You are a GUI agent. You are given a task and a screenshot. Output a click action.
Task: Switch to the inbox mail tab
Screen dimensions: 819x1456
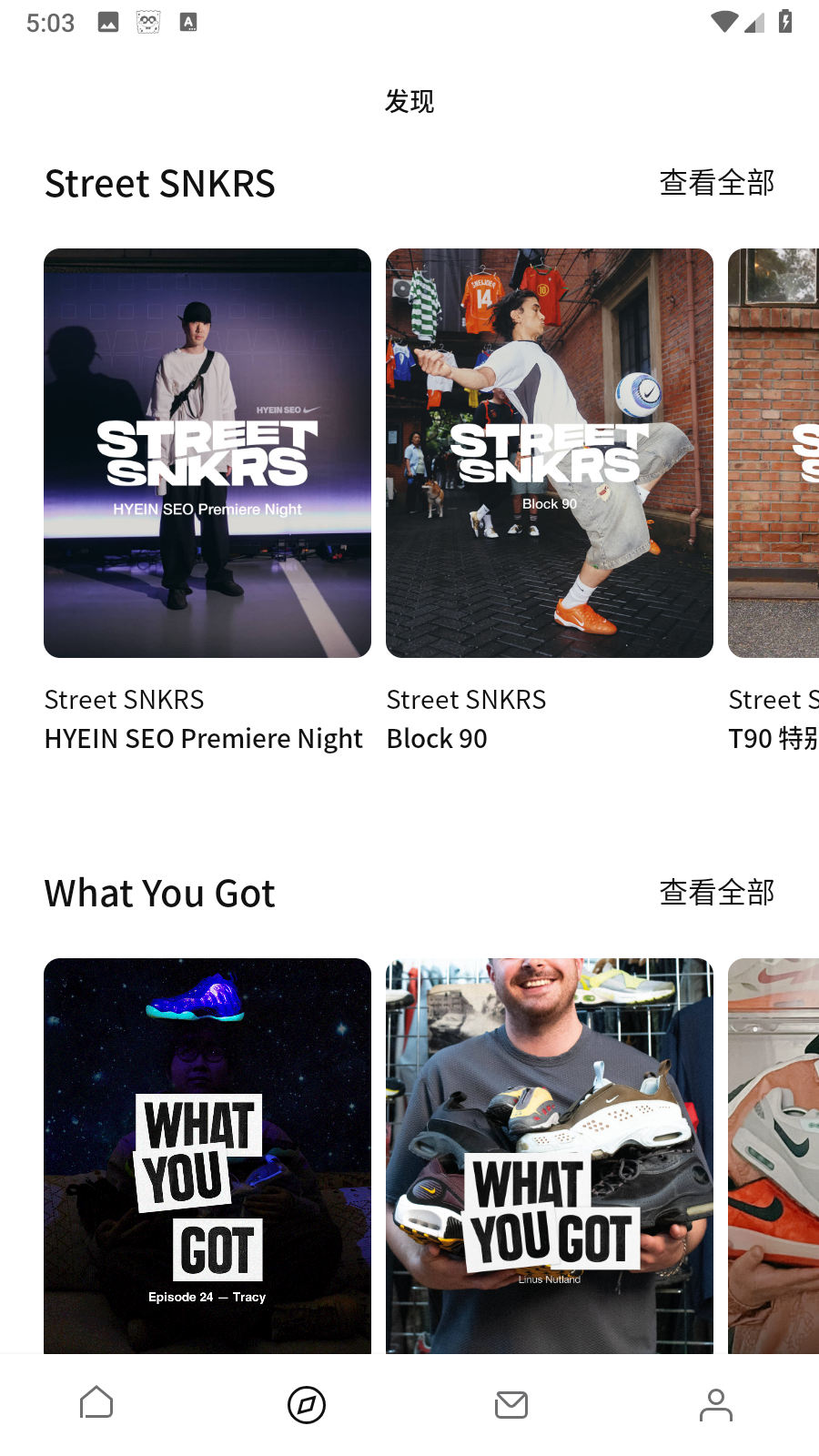tap(511, 1404)
